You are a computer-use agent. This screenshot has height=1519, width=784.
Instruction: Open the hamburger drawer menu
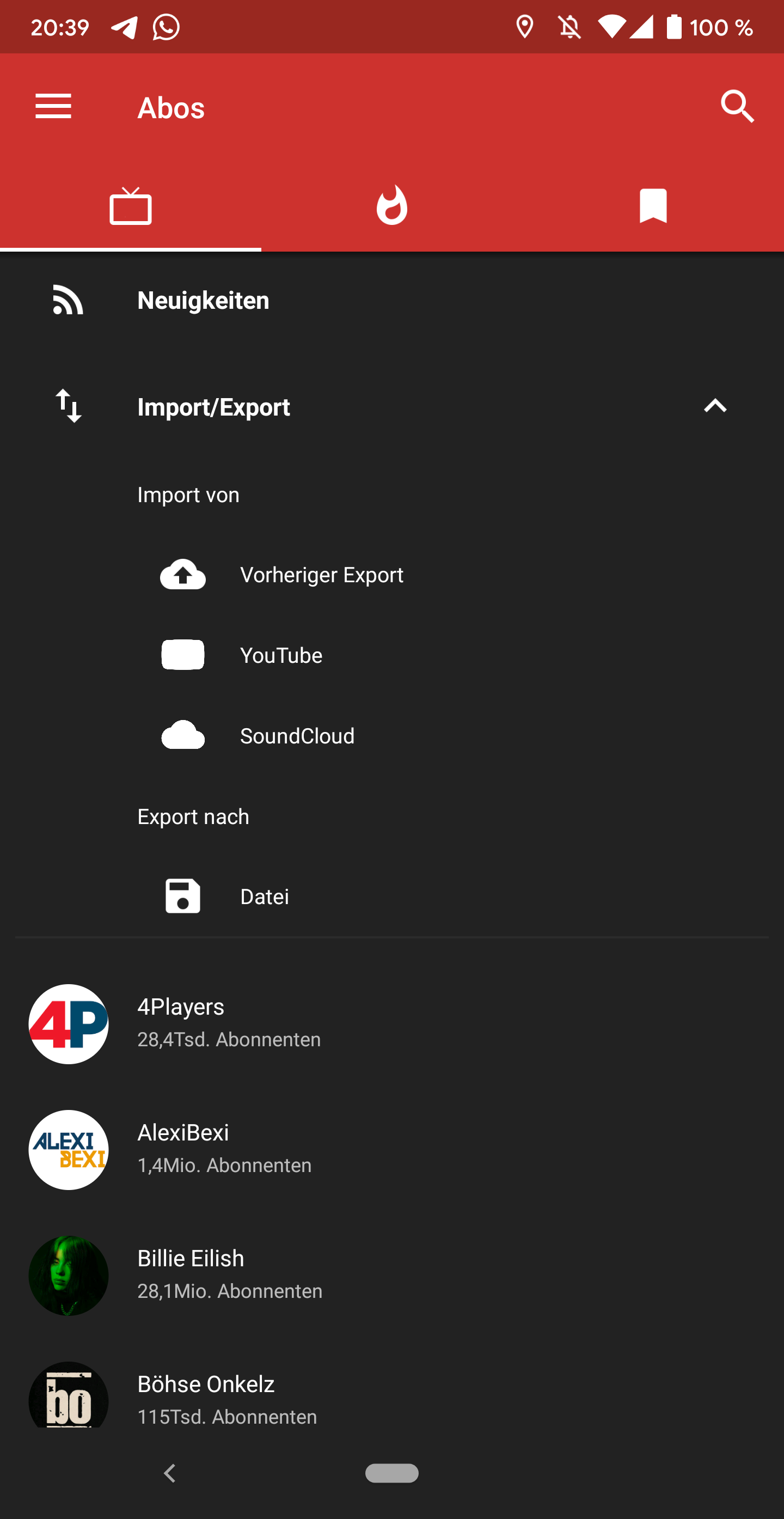(53, 107)
